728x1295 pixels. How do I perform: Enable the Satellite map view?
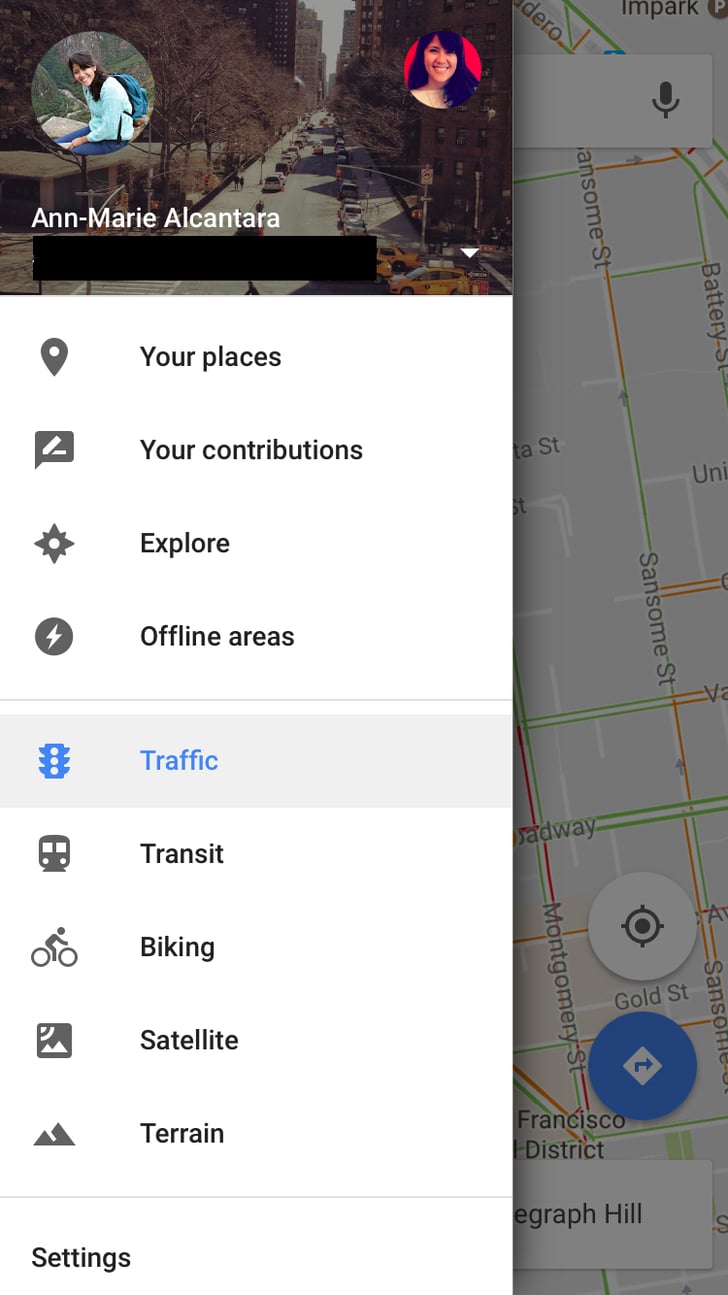[x=189, y=1040]
